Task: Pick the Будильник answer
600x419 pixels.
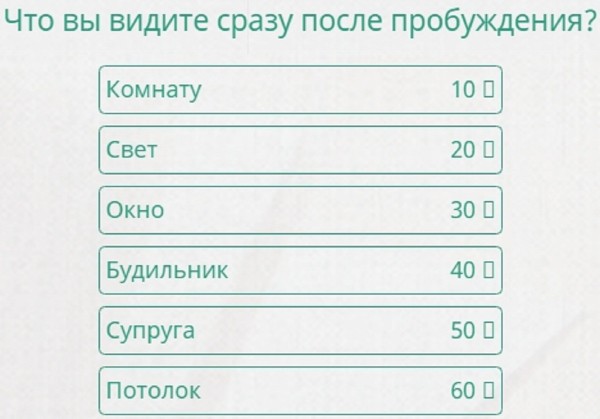Action: coord(300,270)
